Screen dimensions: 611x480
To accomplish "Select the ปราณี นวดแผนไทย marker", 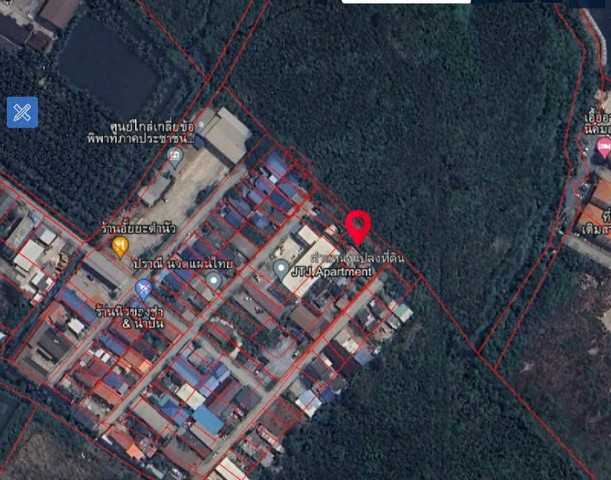I will [213, 281].
